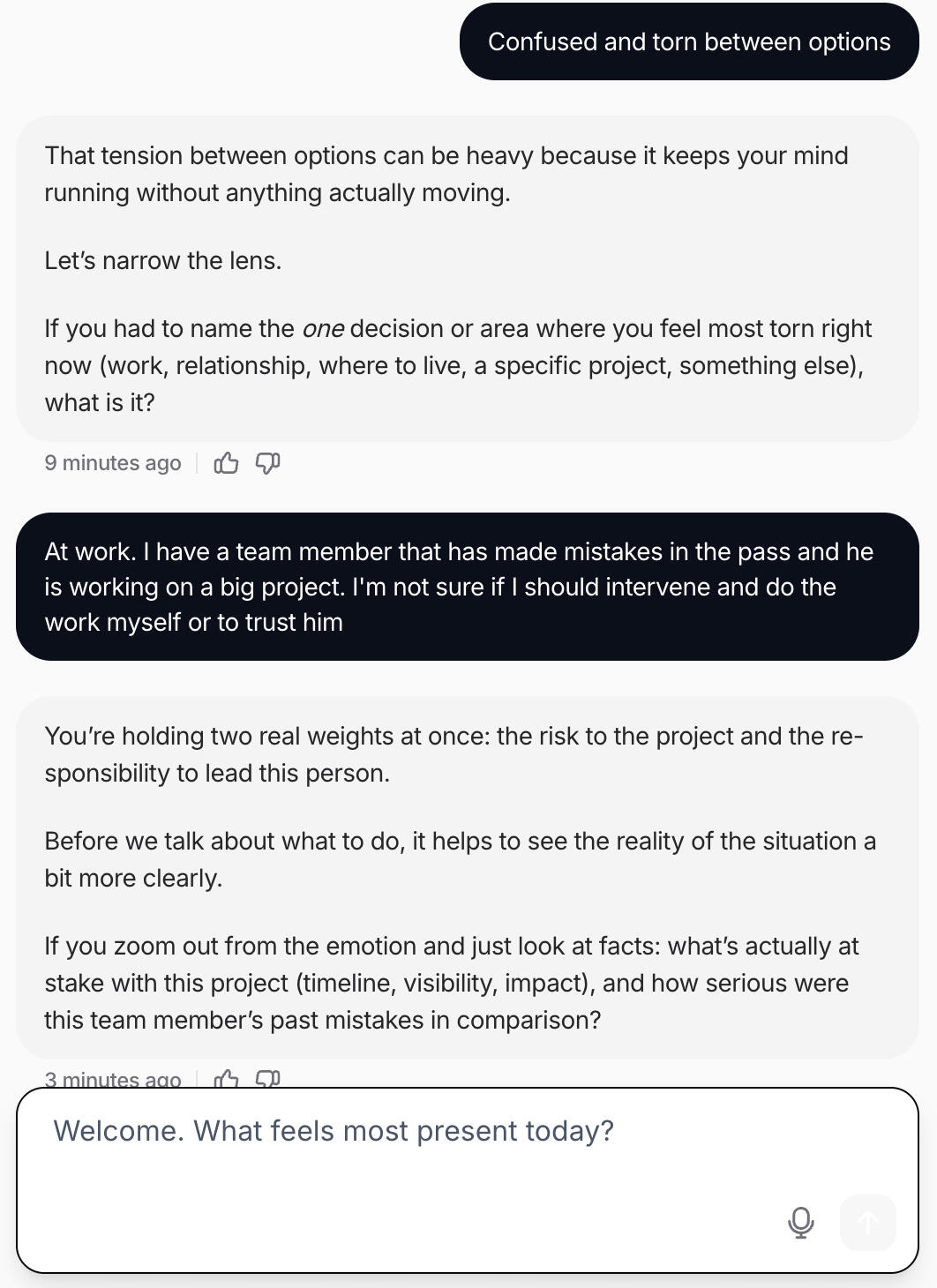Dislike the reply from 3 minutes ago
937x1288 pixels.
267,1078
